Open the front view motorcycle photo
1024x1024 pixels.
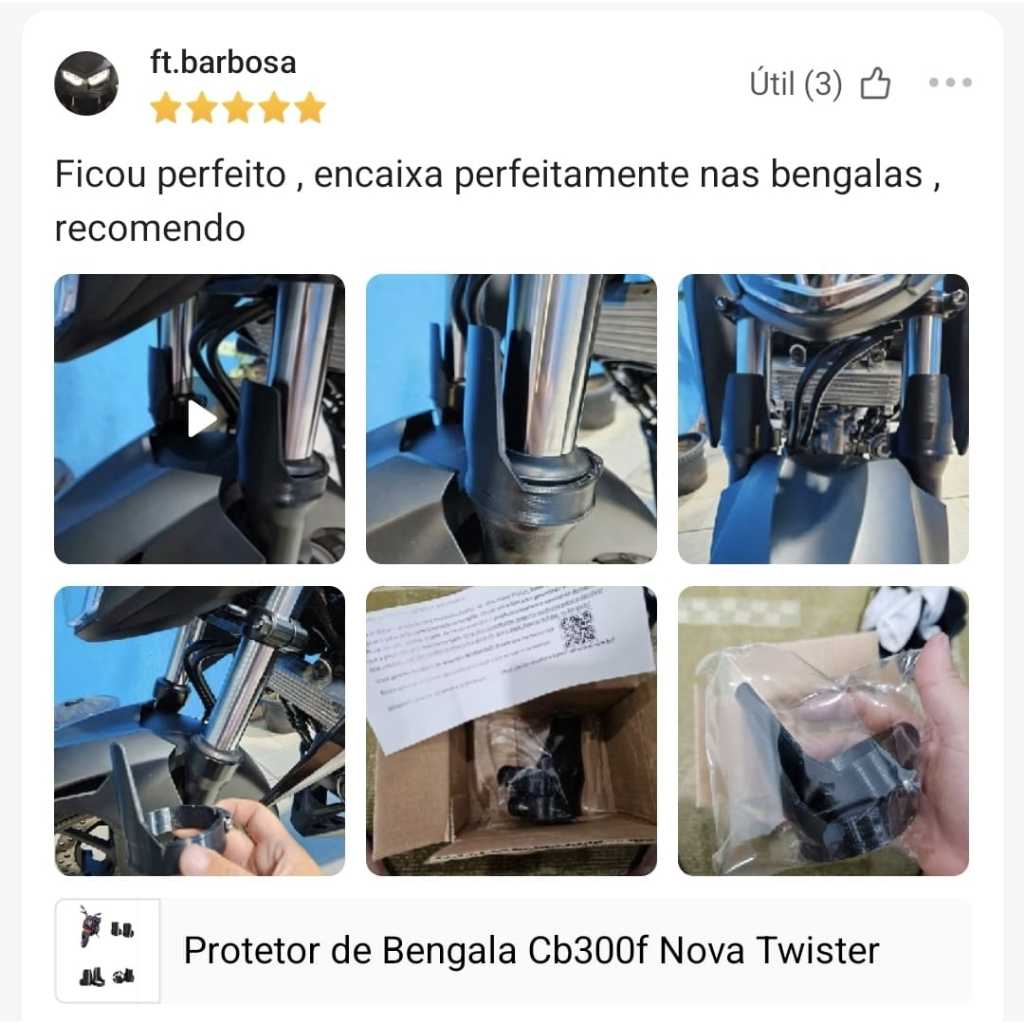(823, 419)
